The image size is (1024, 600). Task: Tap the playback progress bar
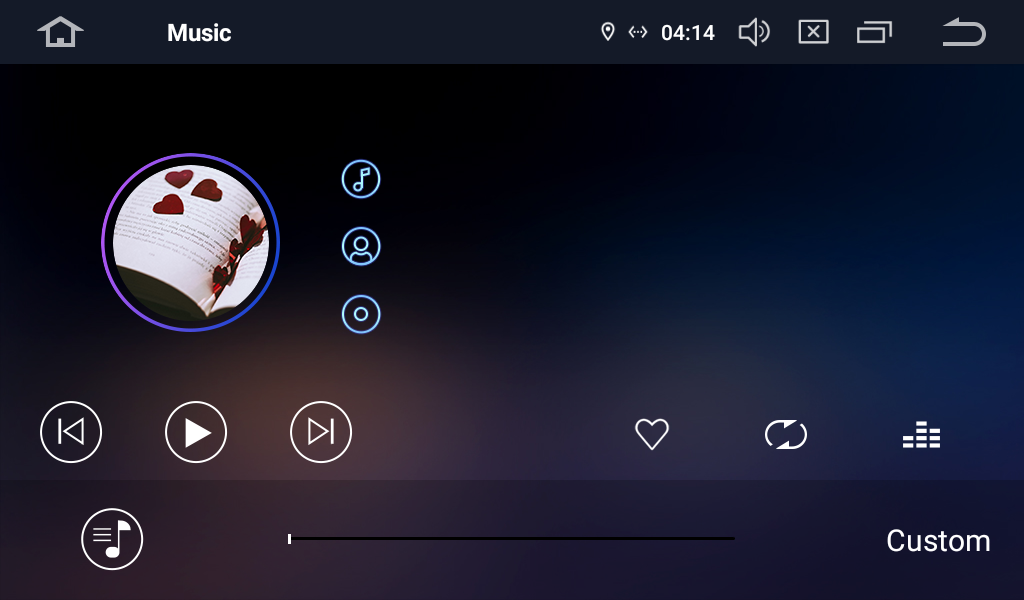(511, 539)
